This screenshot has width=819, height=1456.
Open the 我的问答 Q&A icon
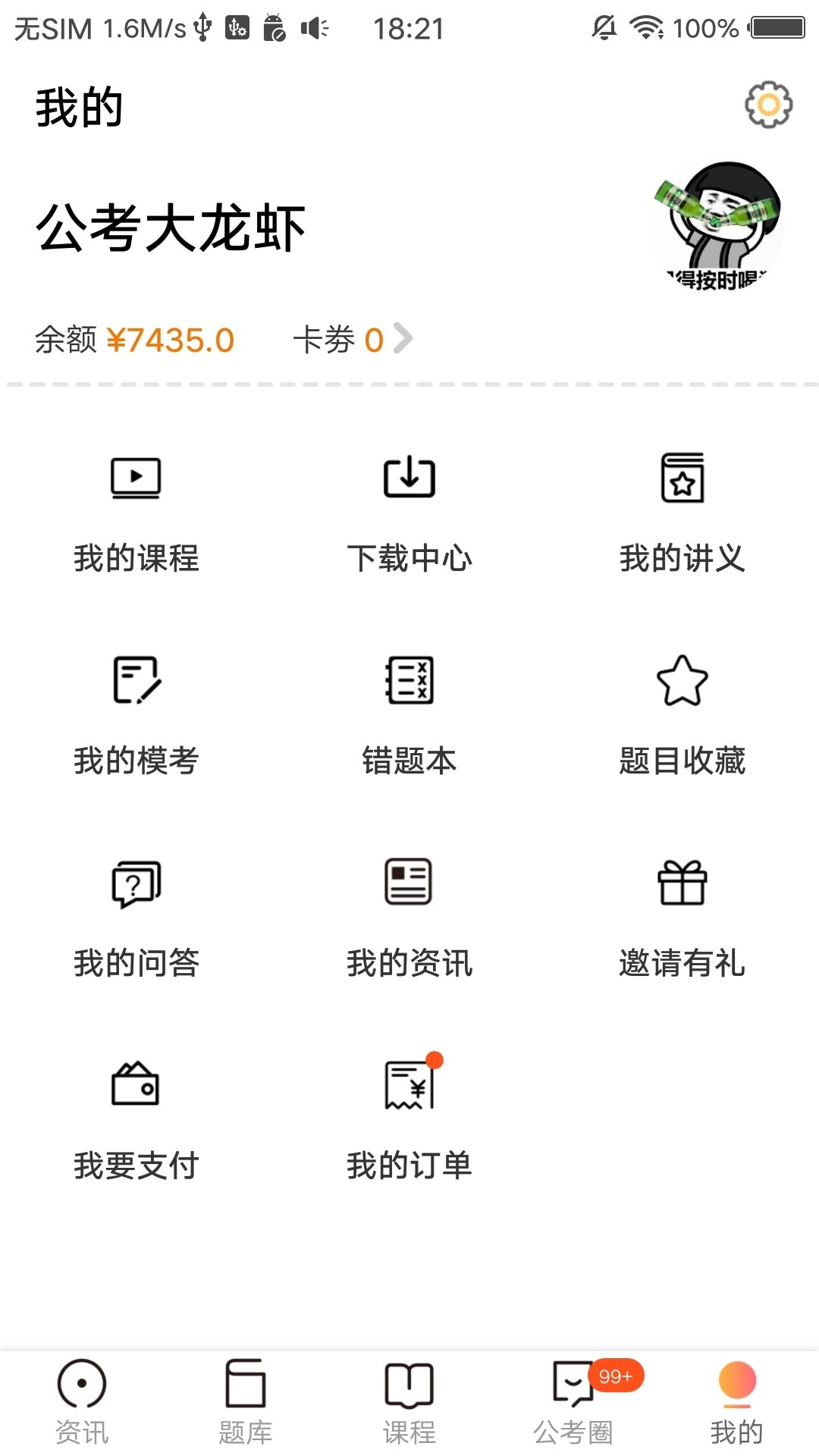(135, 882)
